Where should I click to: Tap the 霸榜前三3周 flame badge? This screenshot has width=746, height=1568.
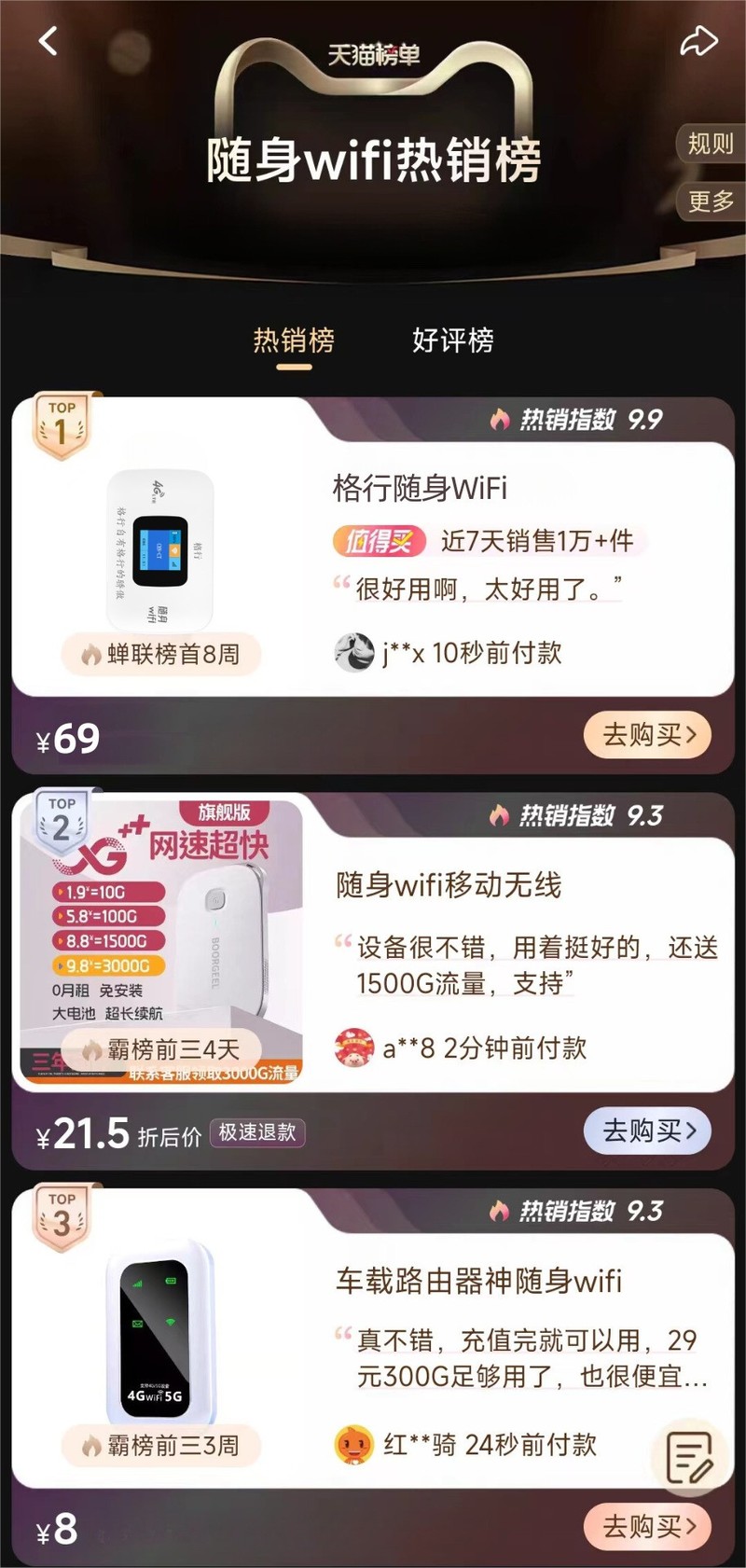pos(159,1445)
